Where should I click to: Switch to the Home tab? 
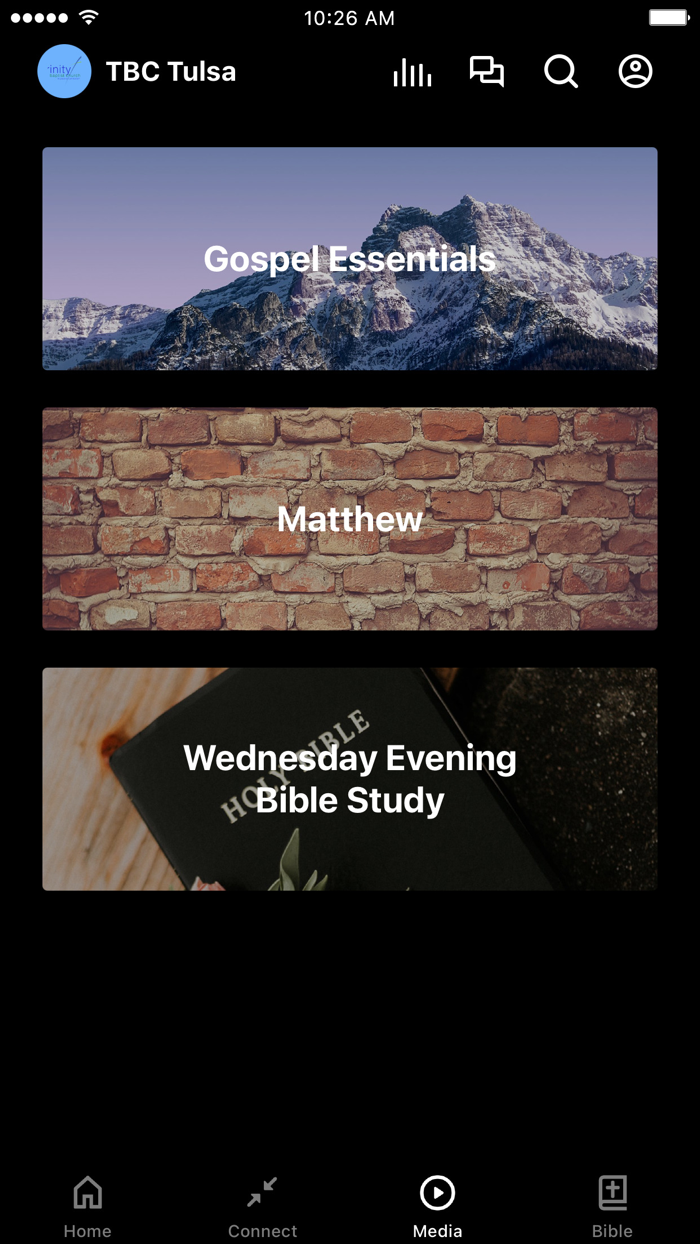(x=88, y=1205)
